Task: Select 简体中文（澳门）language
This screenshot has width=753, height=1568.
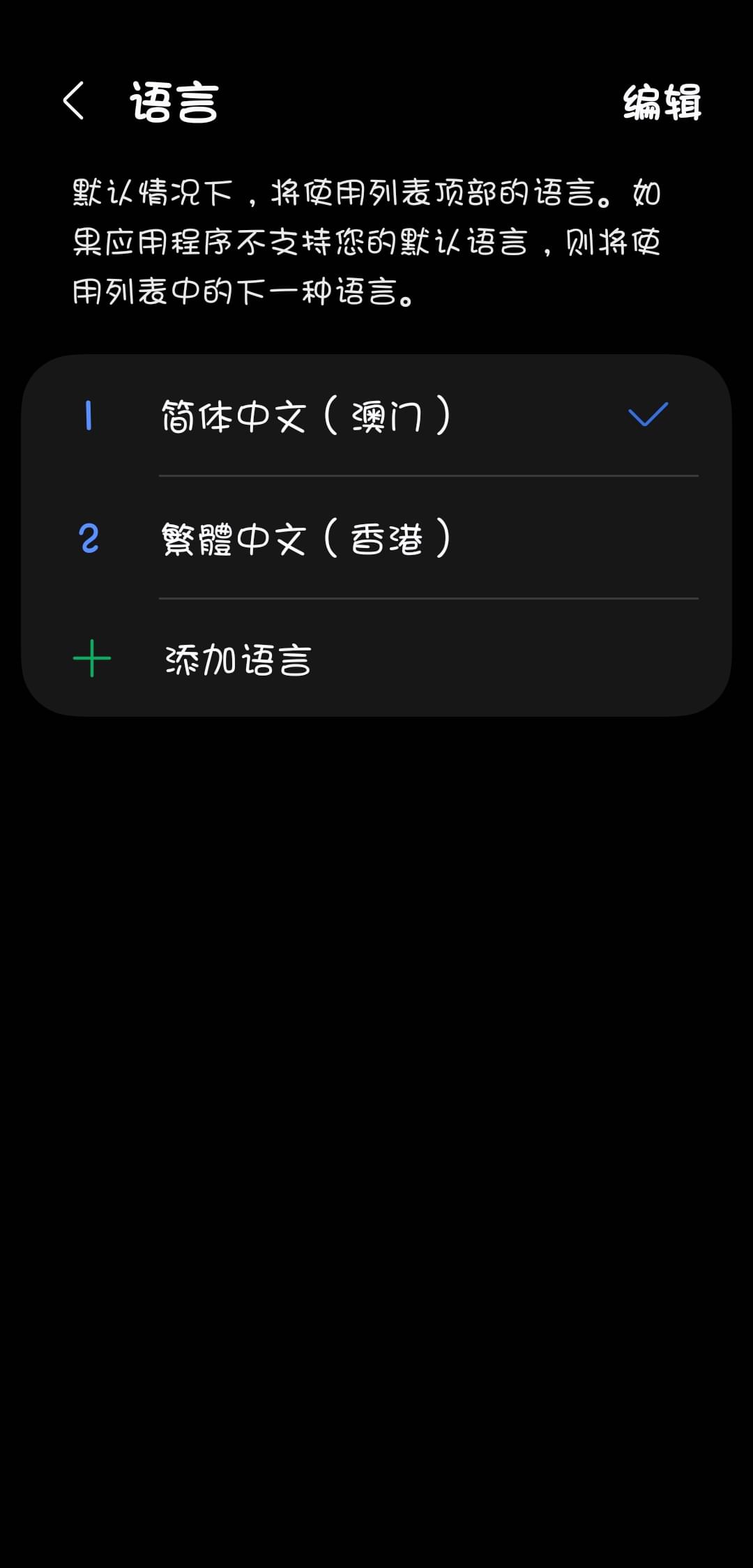Action: tap(376, 416)
